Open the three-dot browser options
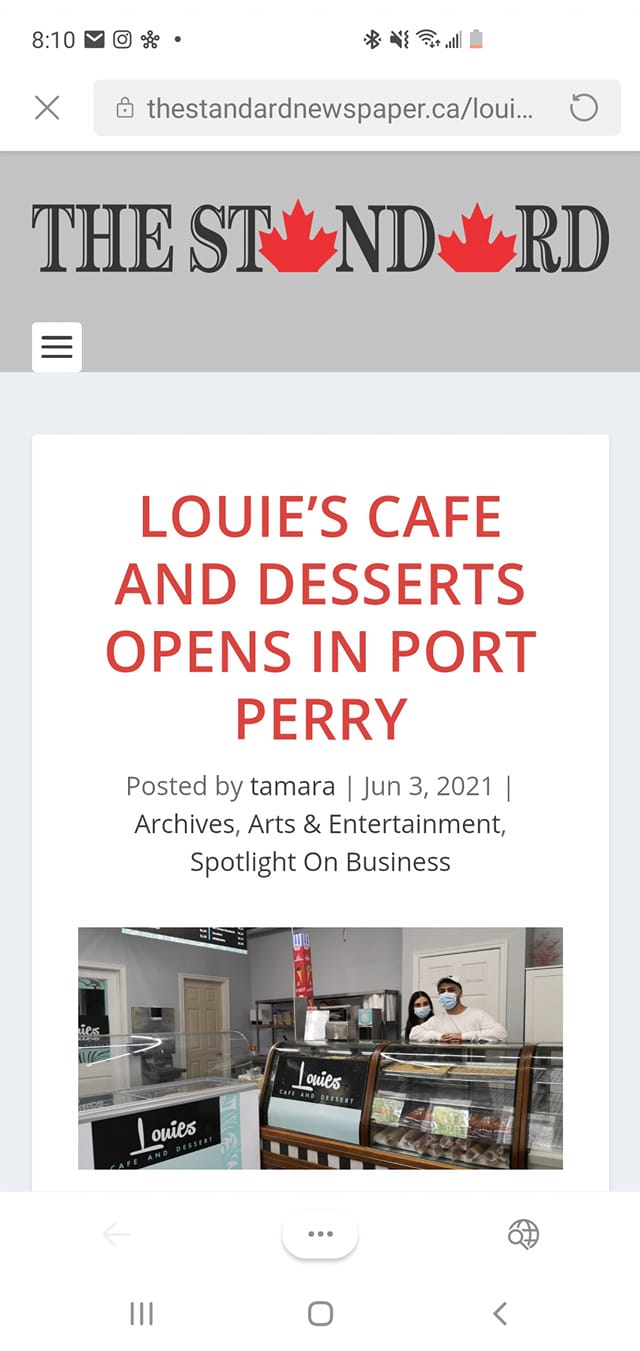Screen dimensions: 640x1351 tap(320, 1234)
